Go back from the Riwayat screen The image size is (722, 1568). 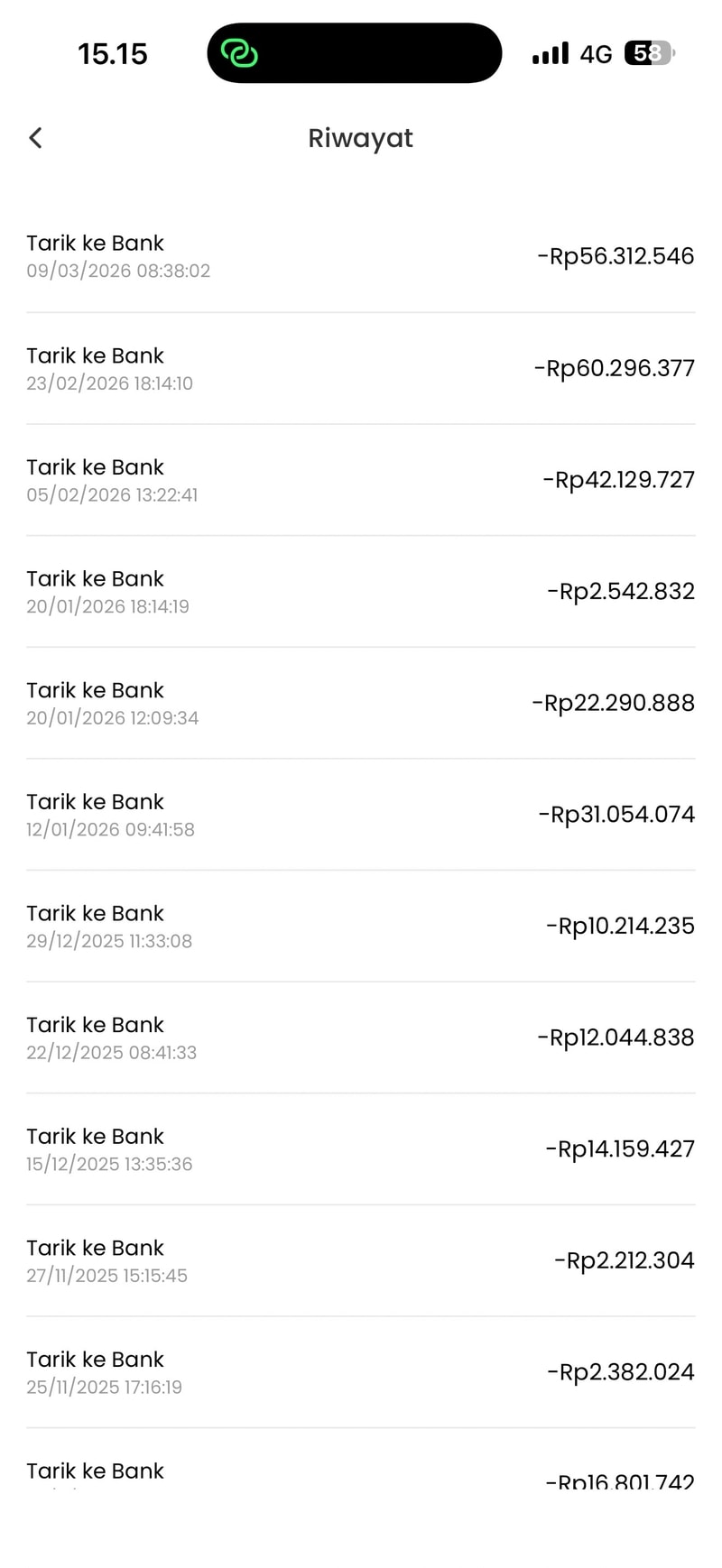[36, 138]
